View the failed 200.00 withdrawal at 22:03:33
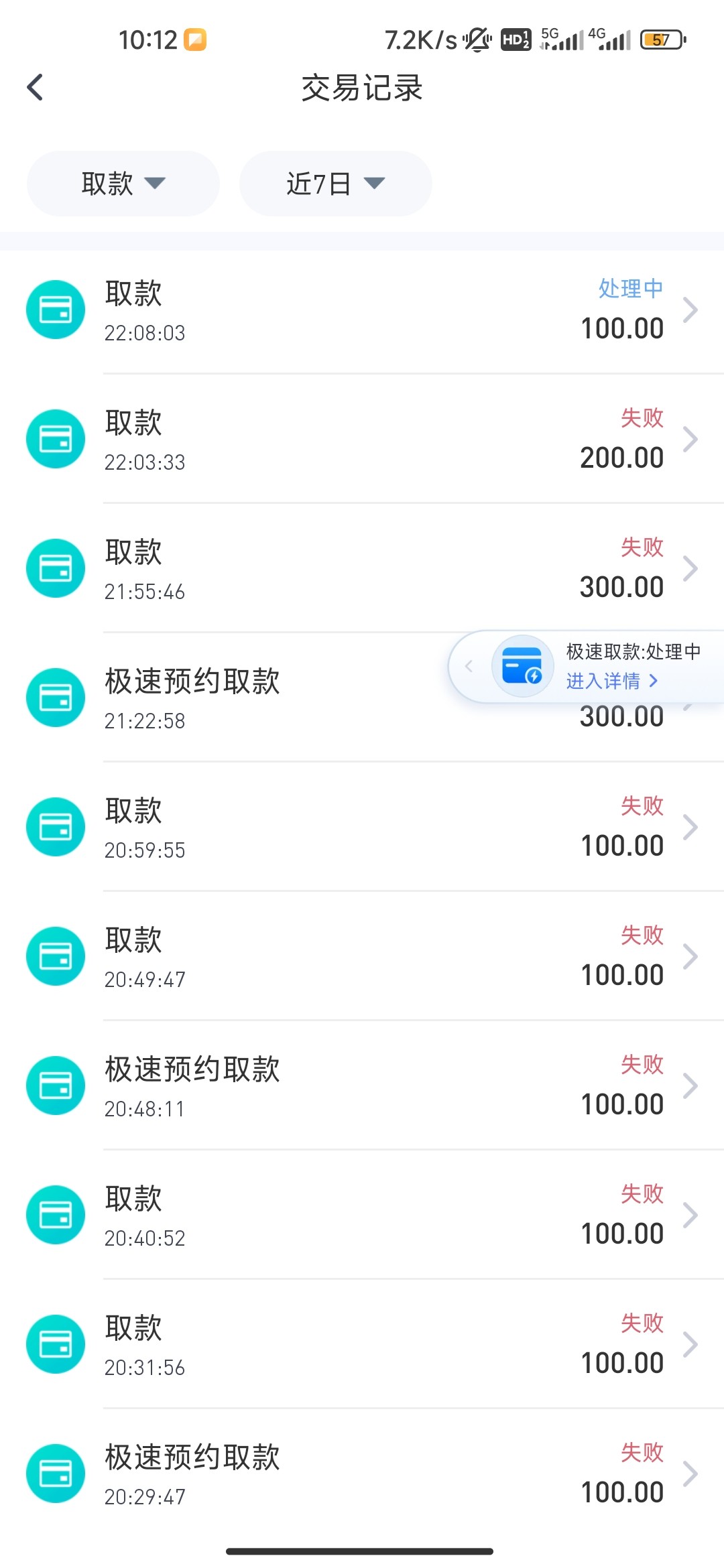Viewport: 724px width, 1568px height. pos(362,440)
